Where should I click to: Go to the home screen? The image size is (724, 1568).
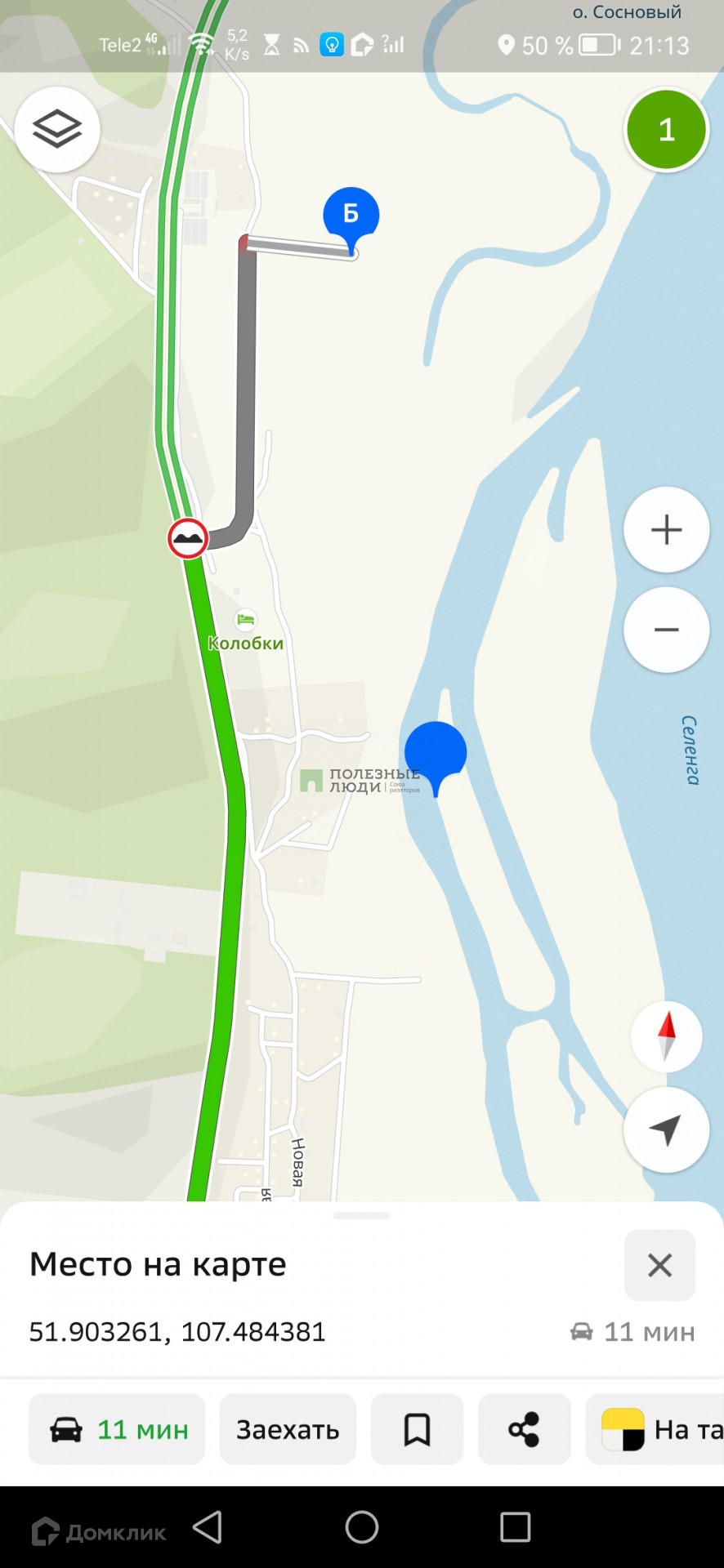click(x=362, y=1526)
